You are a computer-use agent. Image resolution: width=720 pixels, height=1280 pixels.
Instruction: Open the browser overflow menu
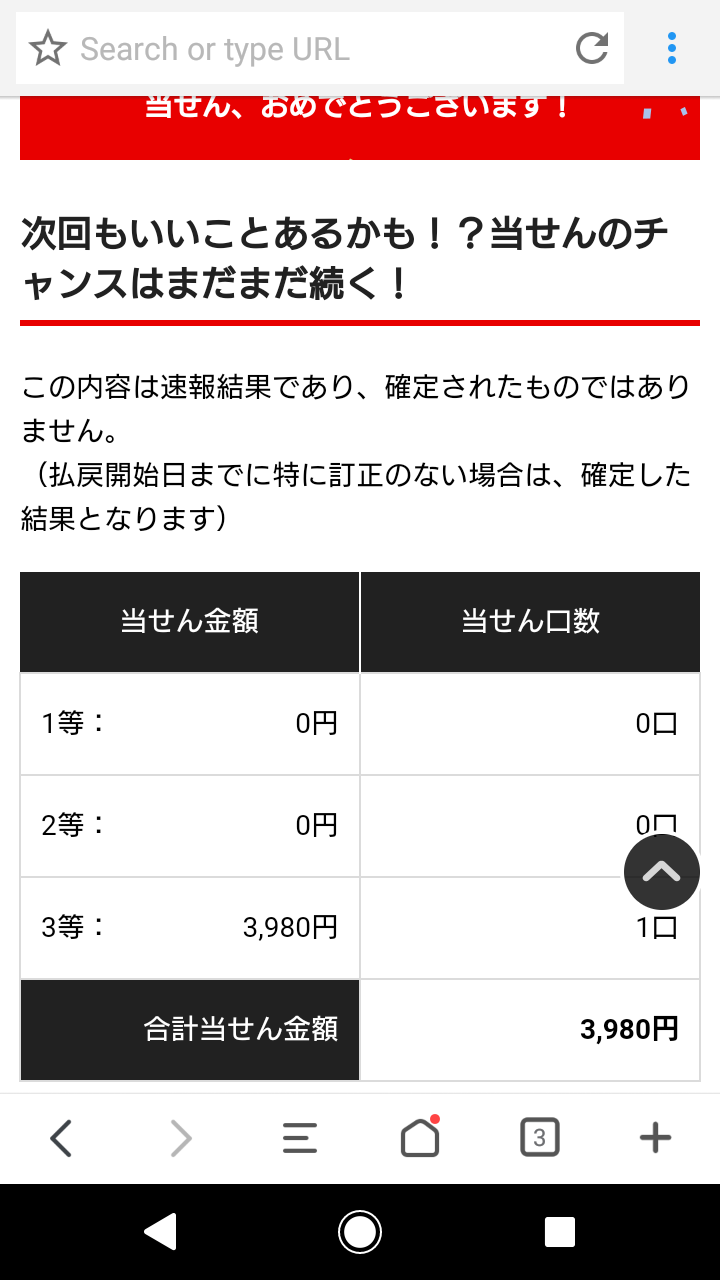point(672,48)
